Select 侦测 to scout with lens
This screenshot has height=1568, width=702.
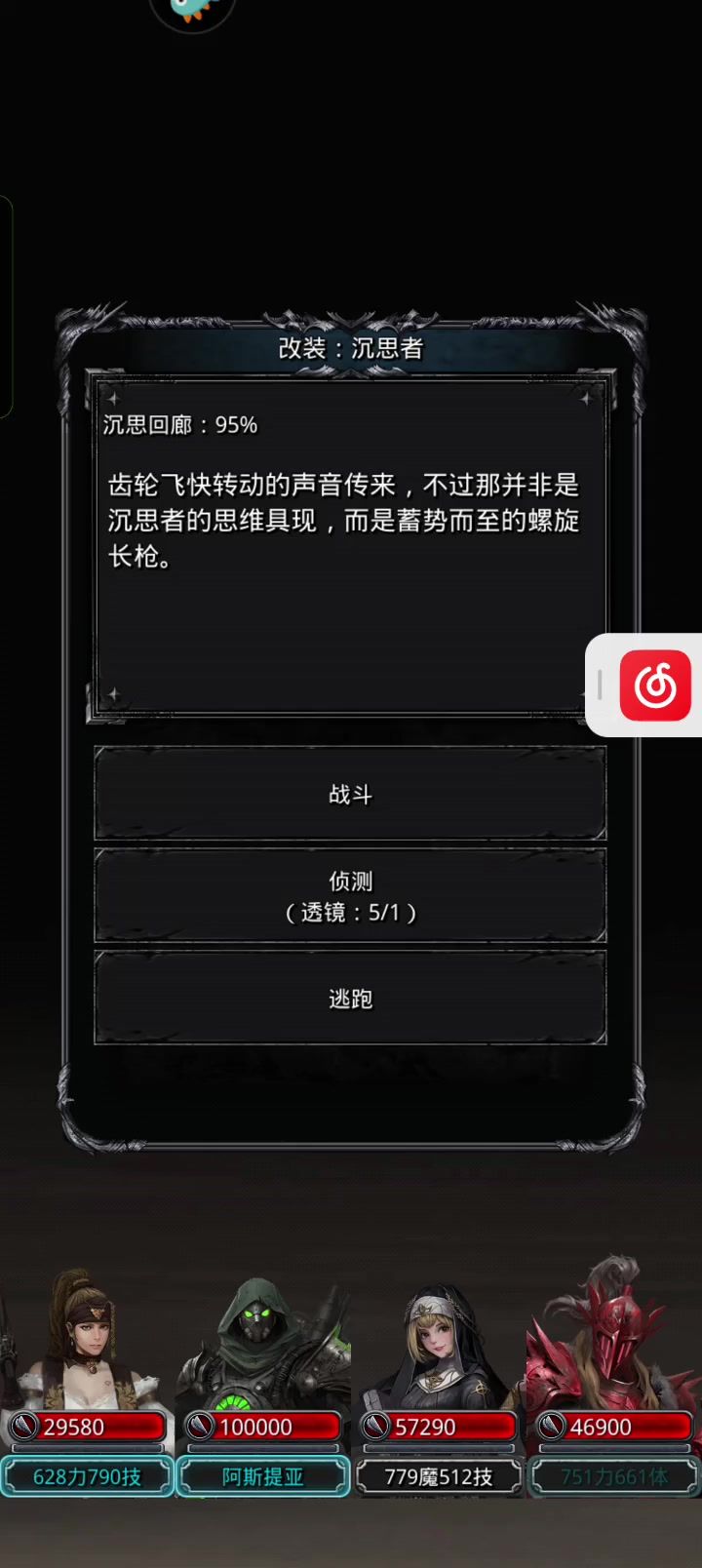tap(350, 896)
